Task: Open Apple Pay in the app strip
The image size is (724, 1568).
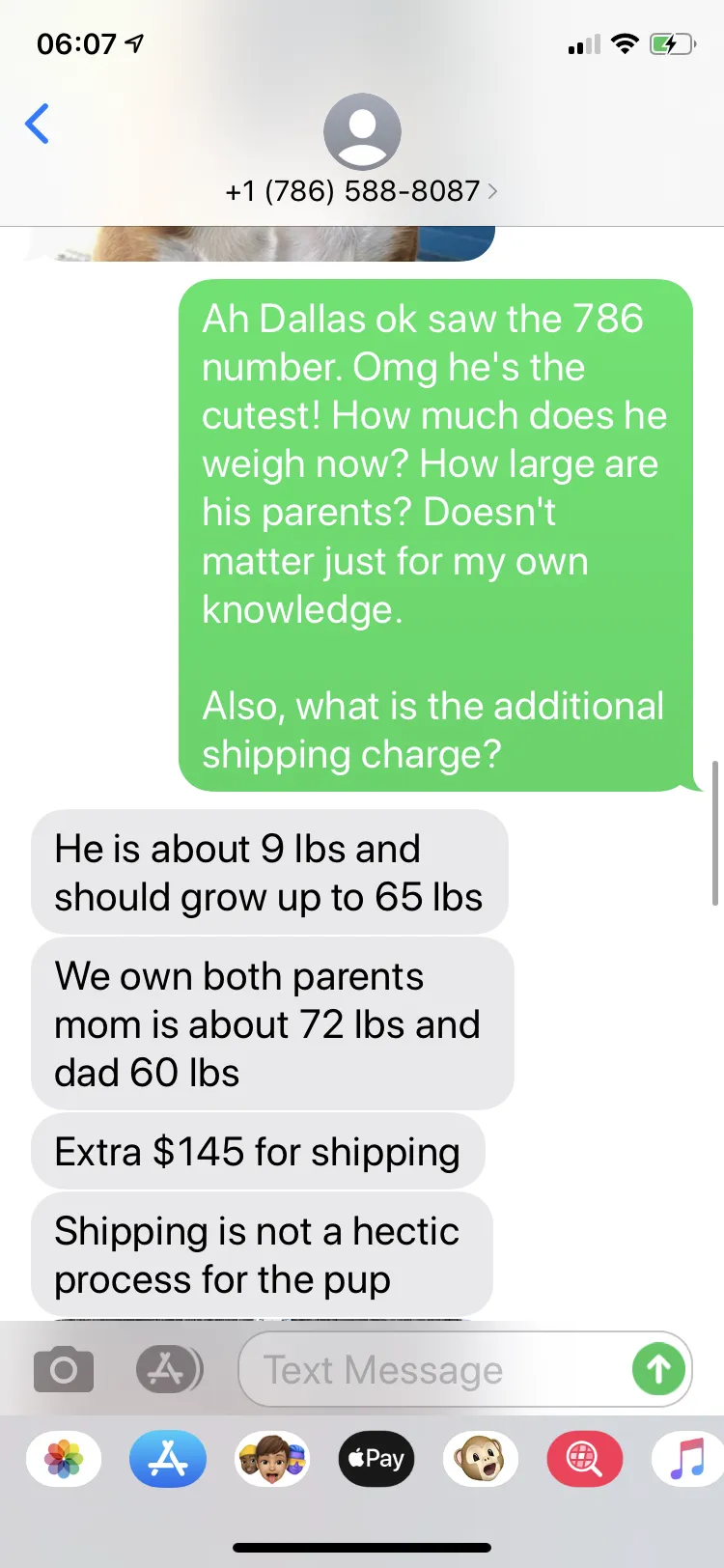Action: (x=376, y=1458)
